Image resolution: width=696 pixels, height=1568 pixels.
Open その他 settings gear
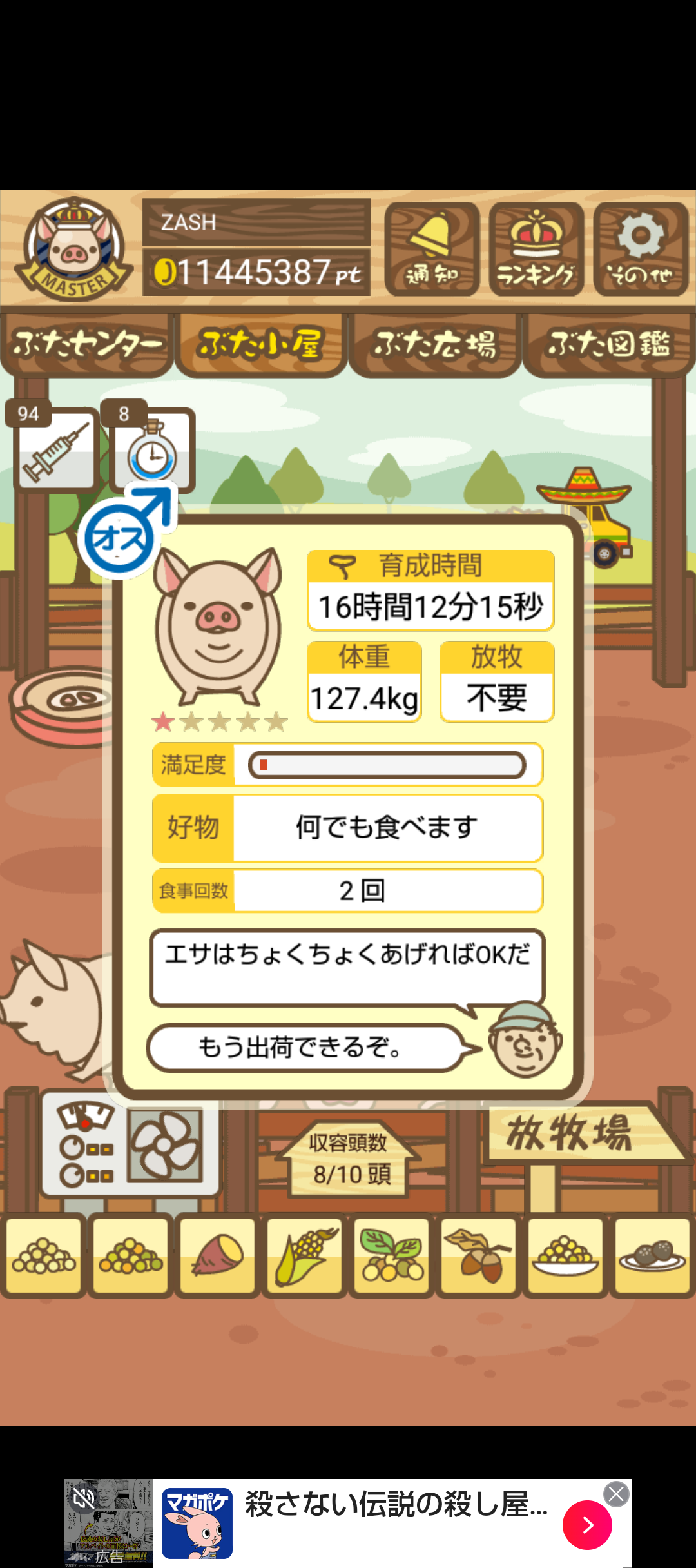pos(641,249)
